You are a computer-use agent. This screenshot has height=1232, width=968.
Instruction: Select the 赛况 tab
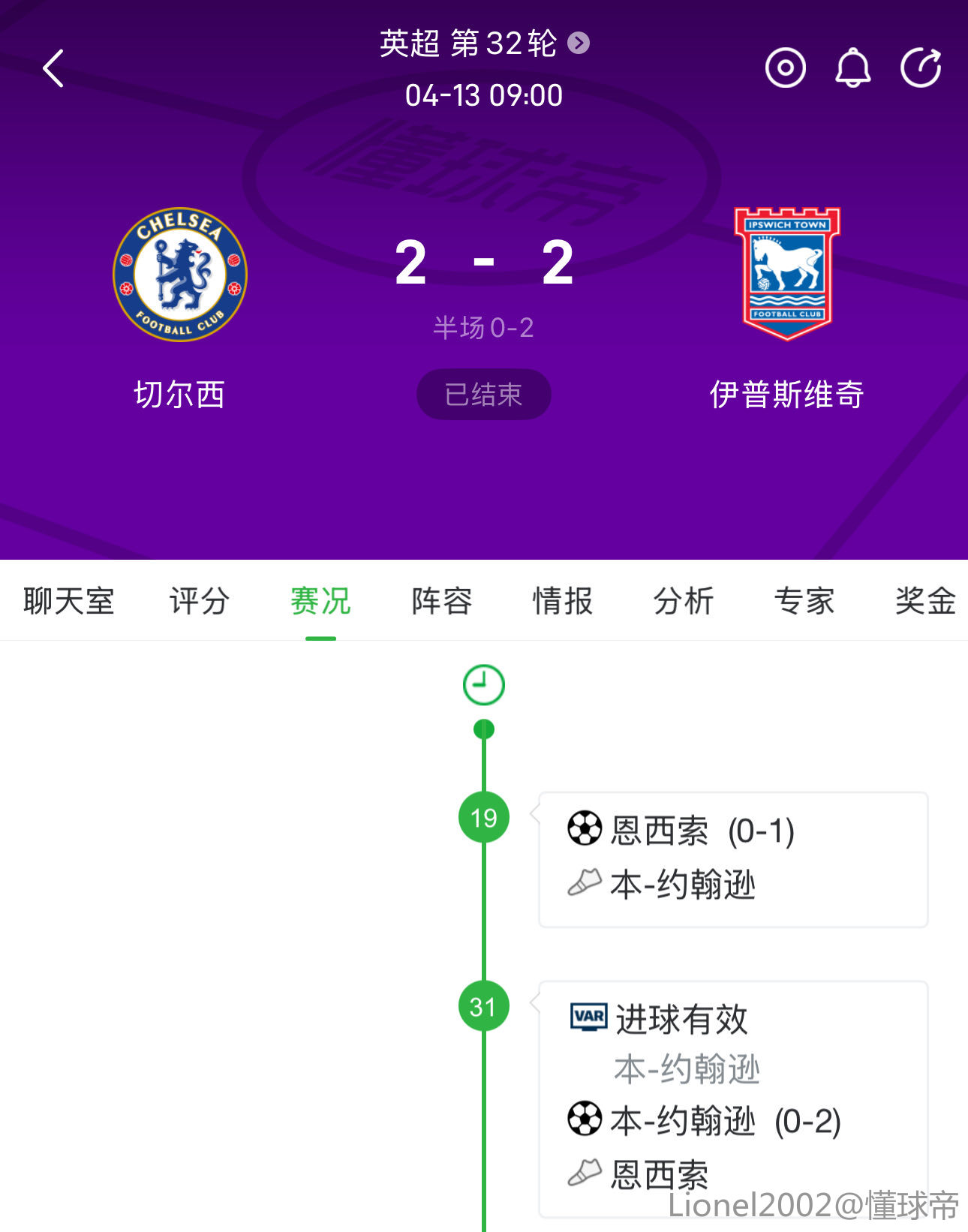click(x=320, y=601)
